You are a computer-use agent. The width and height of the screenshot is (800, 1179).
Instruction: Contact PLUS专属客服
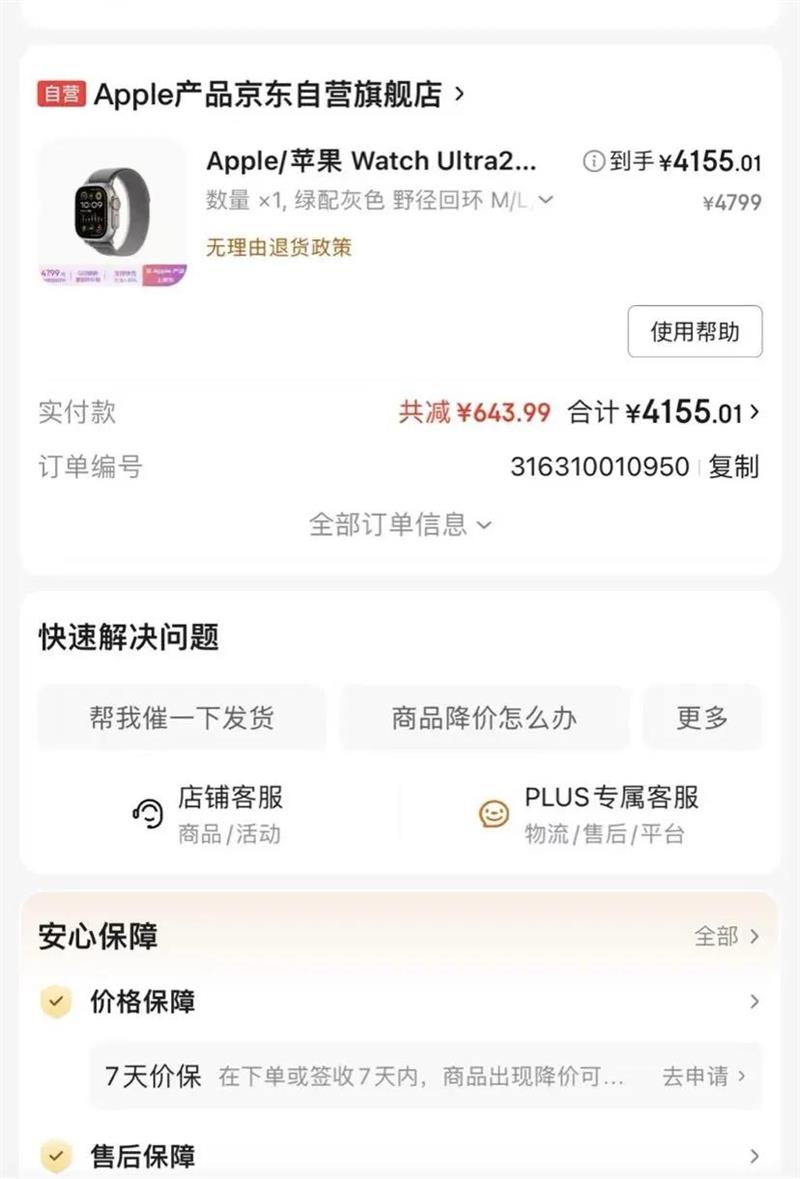[x=589, y=814]
